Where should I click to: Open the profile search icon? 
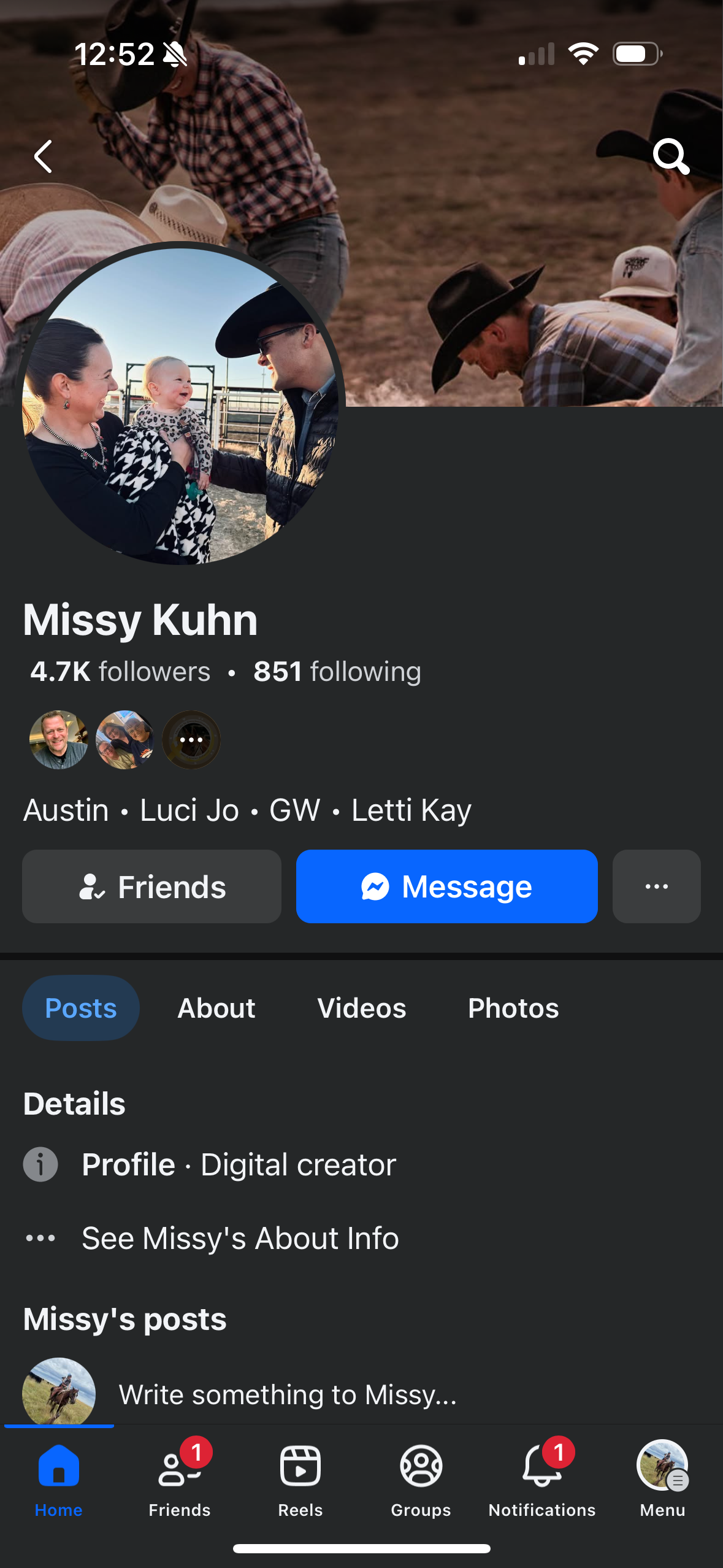click(671, 156)
